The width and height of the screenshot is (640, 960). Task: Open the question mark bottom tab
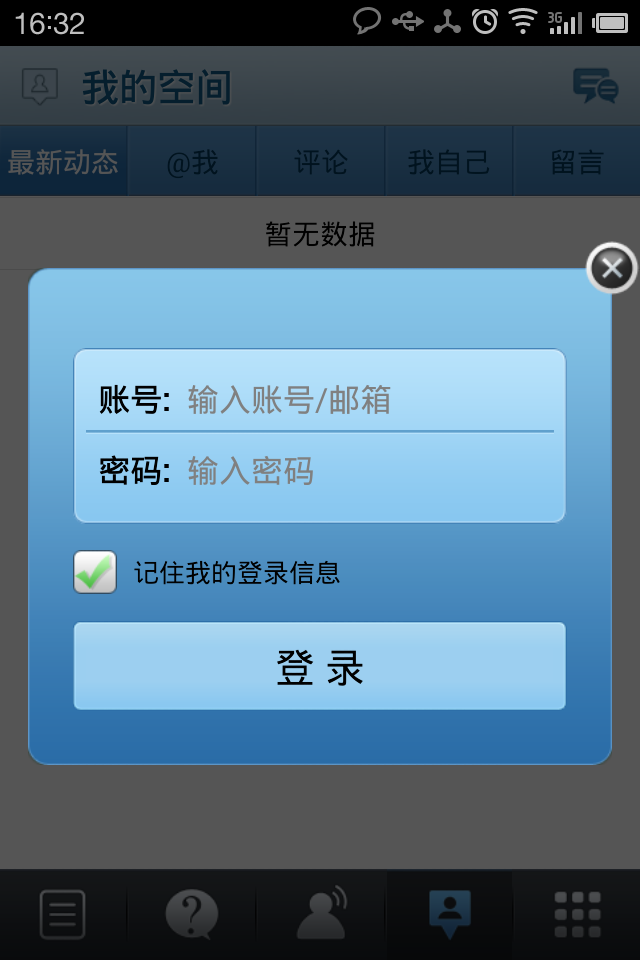[191, 914]
